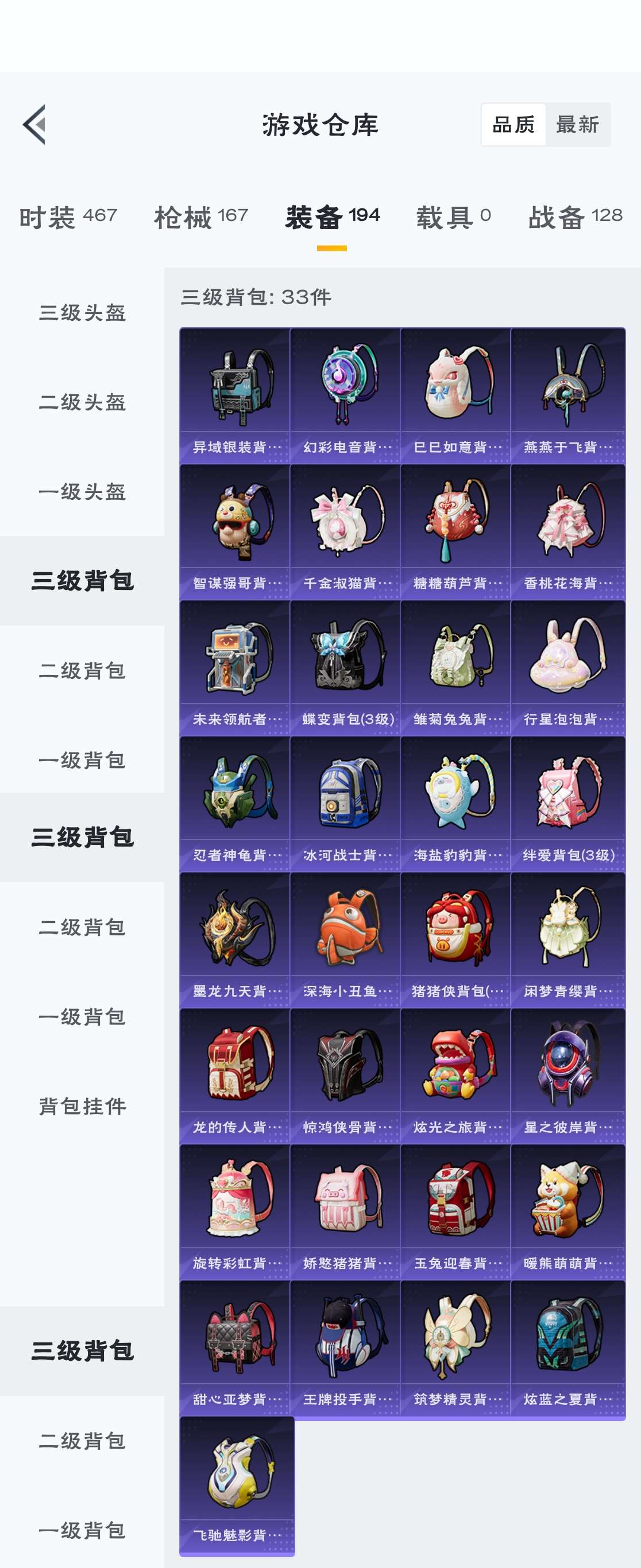This screenshot has width=641, height=1568.
Task: Select 二级头盔 in the sidebar
Action: pyautogui.click(x=82, y=402)
